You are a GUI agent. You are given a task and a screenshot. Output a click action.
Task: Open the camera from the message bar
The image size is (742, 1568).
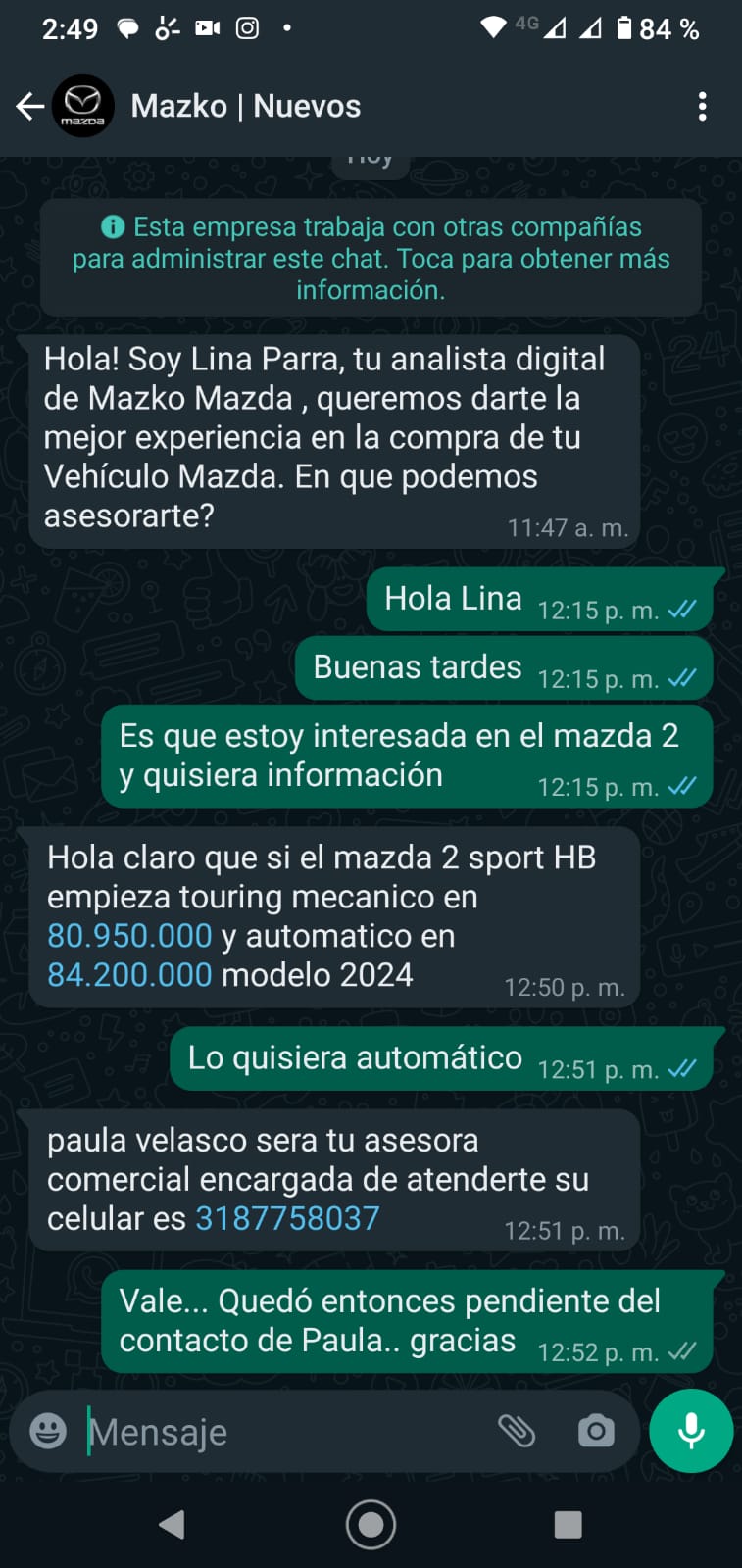pos(596,1431)
